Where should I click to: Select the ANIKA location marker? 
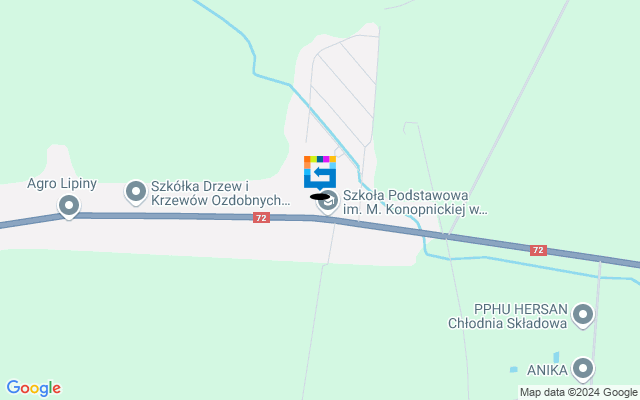pyautogui.click(x=583, y=367)
